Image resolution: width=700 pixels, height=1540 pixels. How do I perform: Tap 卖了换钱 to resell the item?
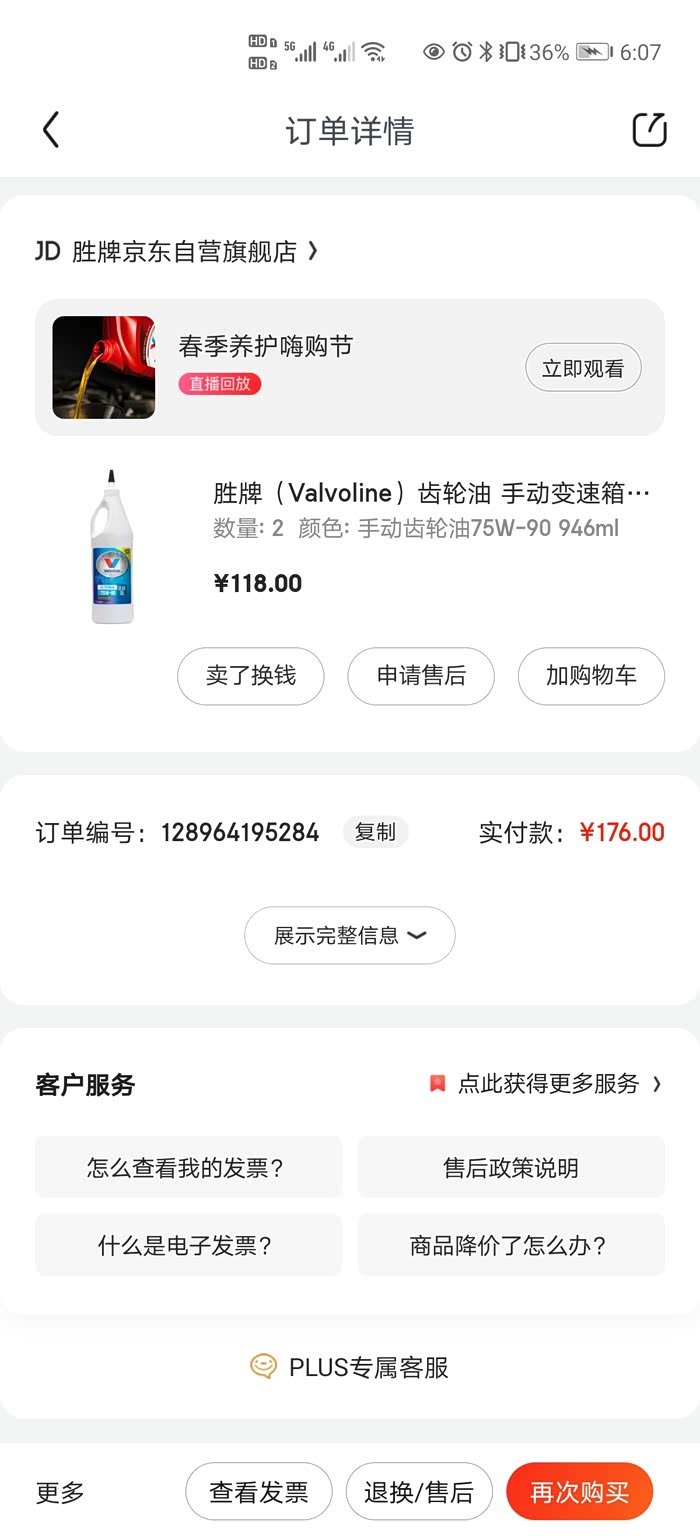click(251, 676)
